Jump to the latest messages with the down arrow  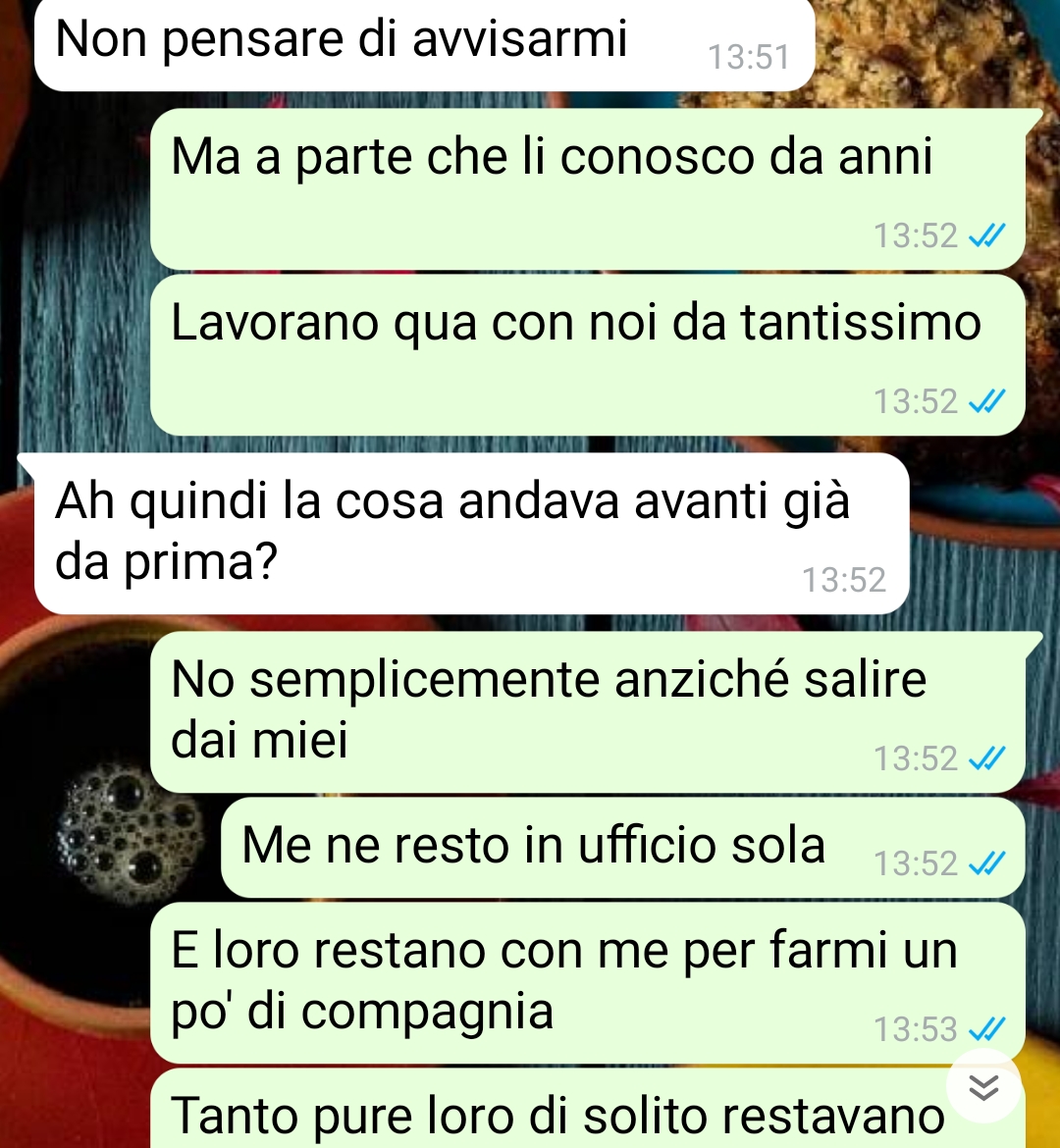pos(983,1087)
